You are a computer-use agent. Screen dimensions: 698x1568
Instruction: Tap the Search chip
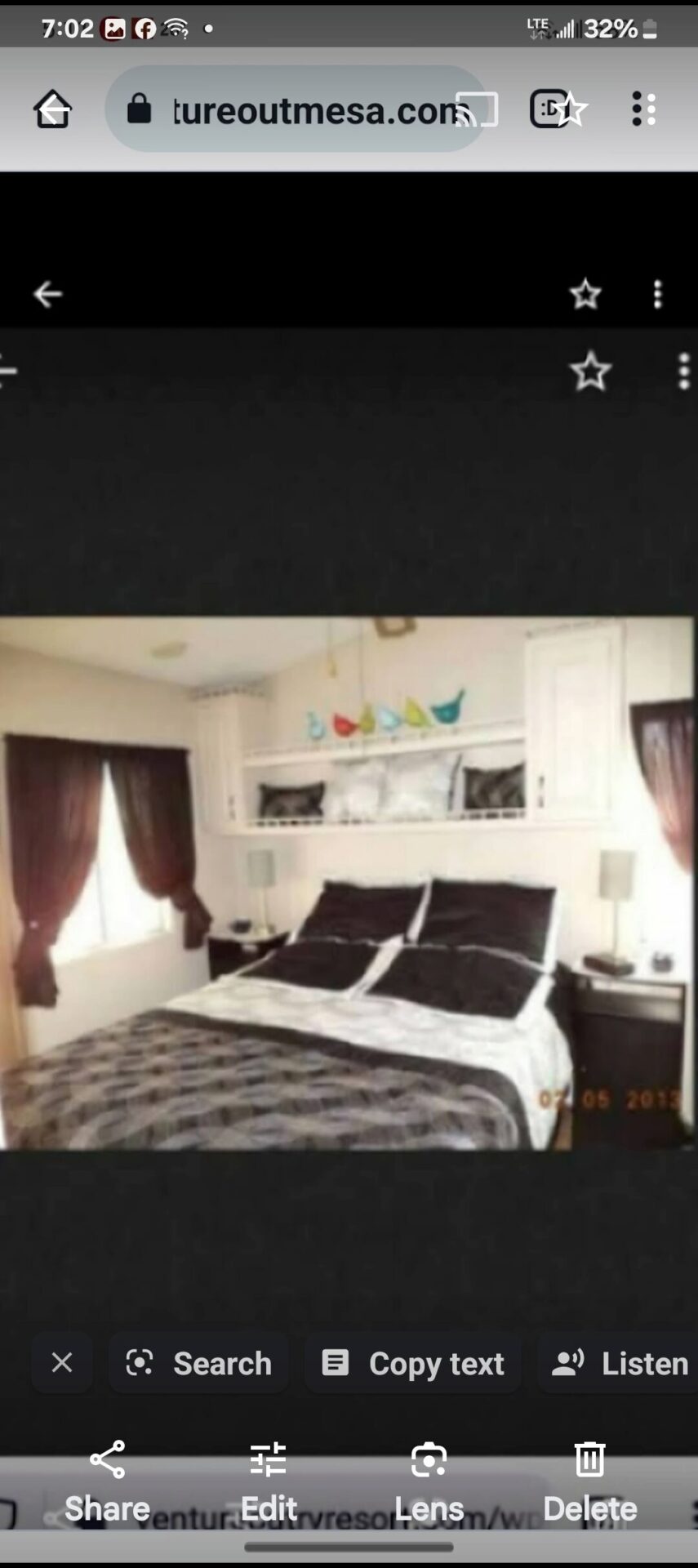point(198,1362)
